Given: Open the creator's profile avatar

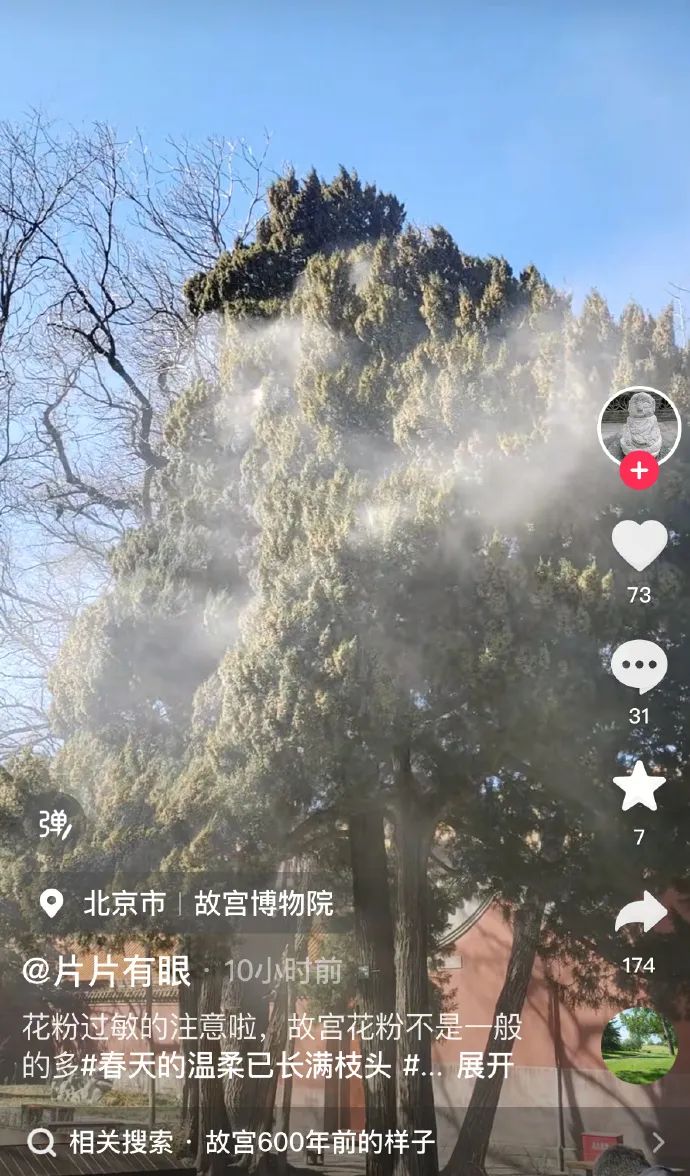Looking at the screenshot, I should pyautogui.click(x=639, y=428).
